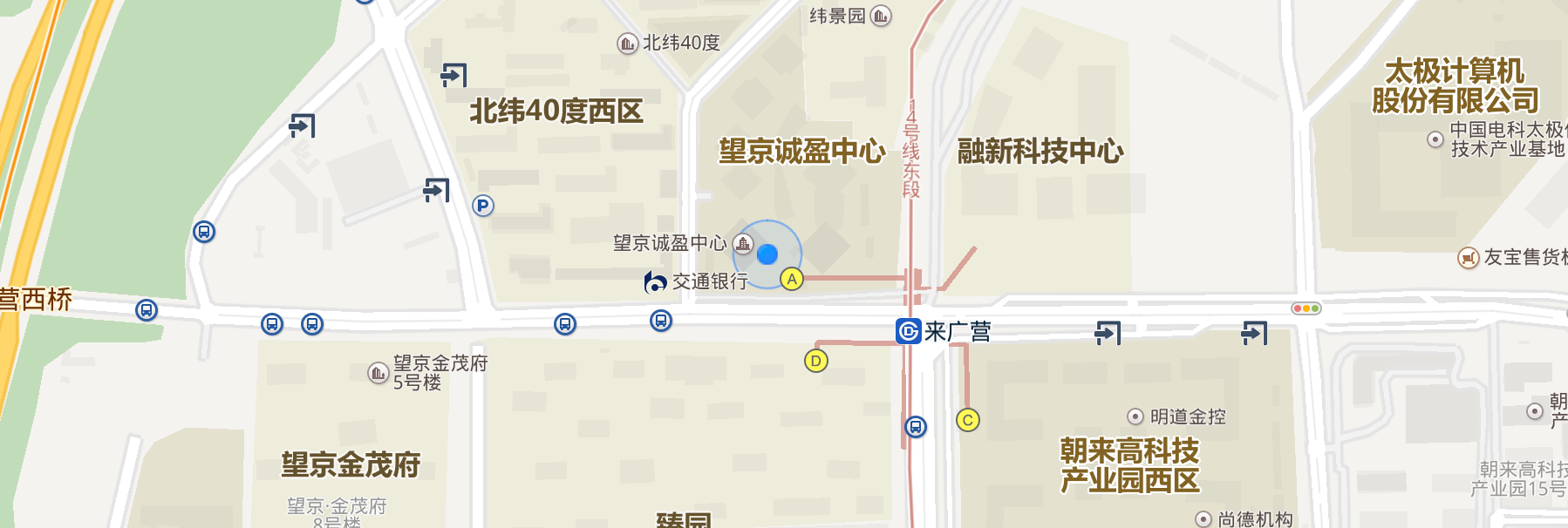Tap subway exit D marker
This screenshot has width=1568, height=528.
pyautogui.click(x=815, y=361)
